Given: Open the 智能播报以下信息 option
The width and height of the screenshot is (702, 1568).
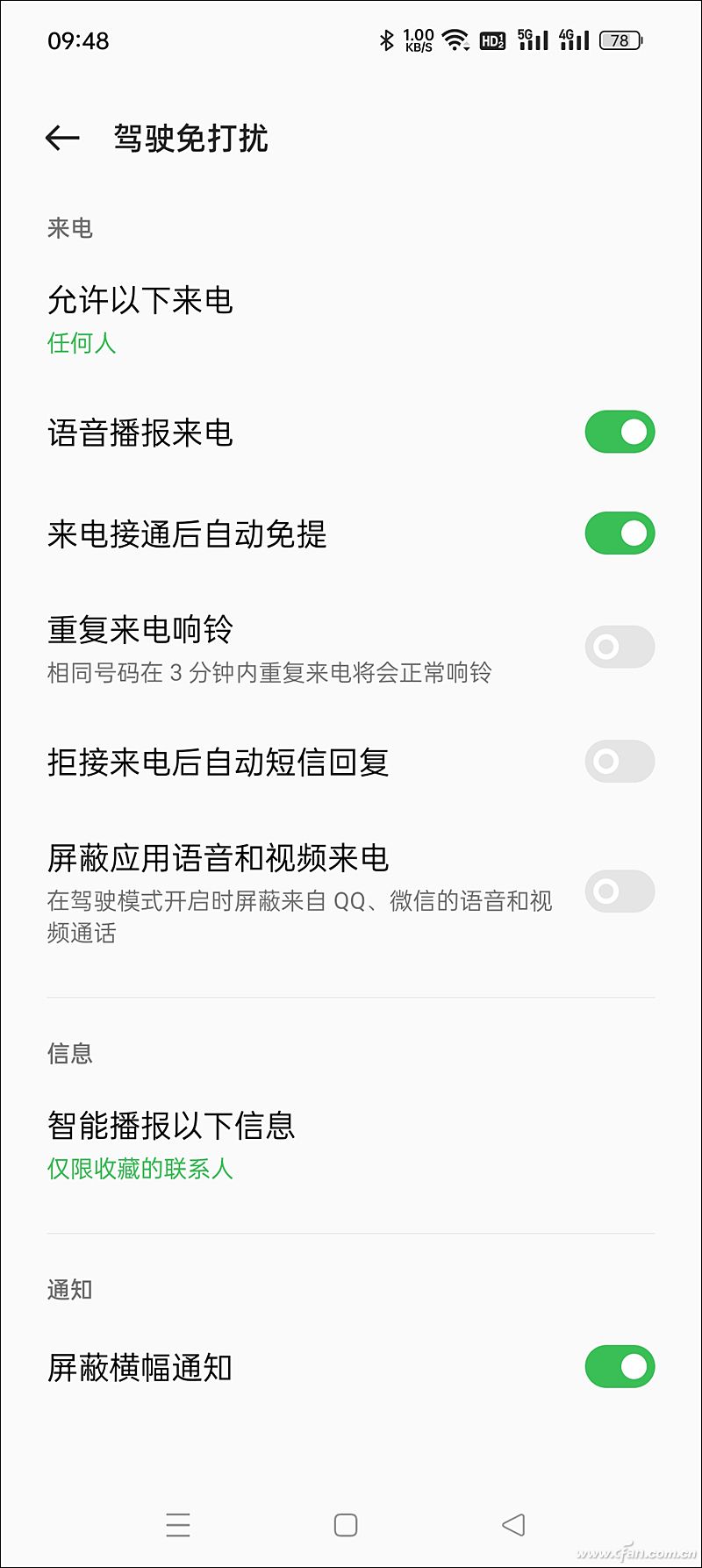Looking at the screenshot, I should pos(172,1125).
